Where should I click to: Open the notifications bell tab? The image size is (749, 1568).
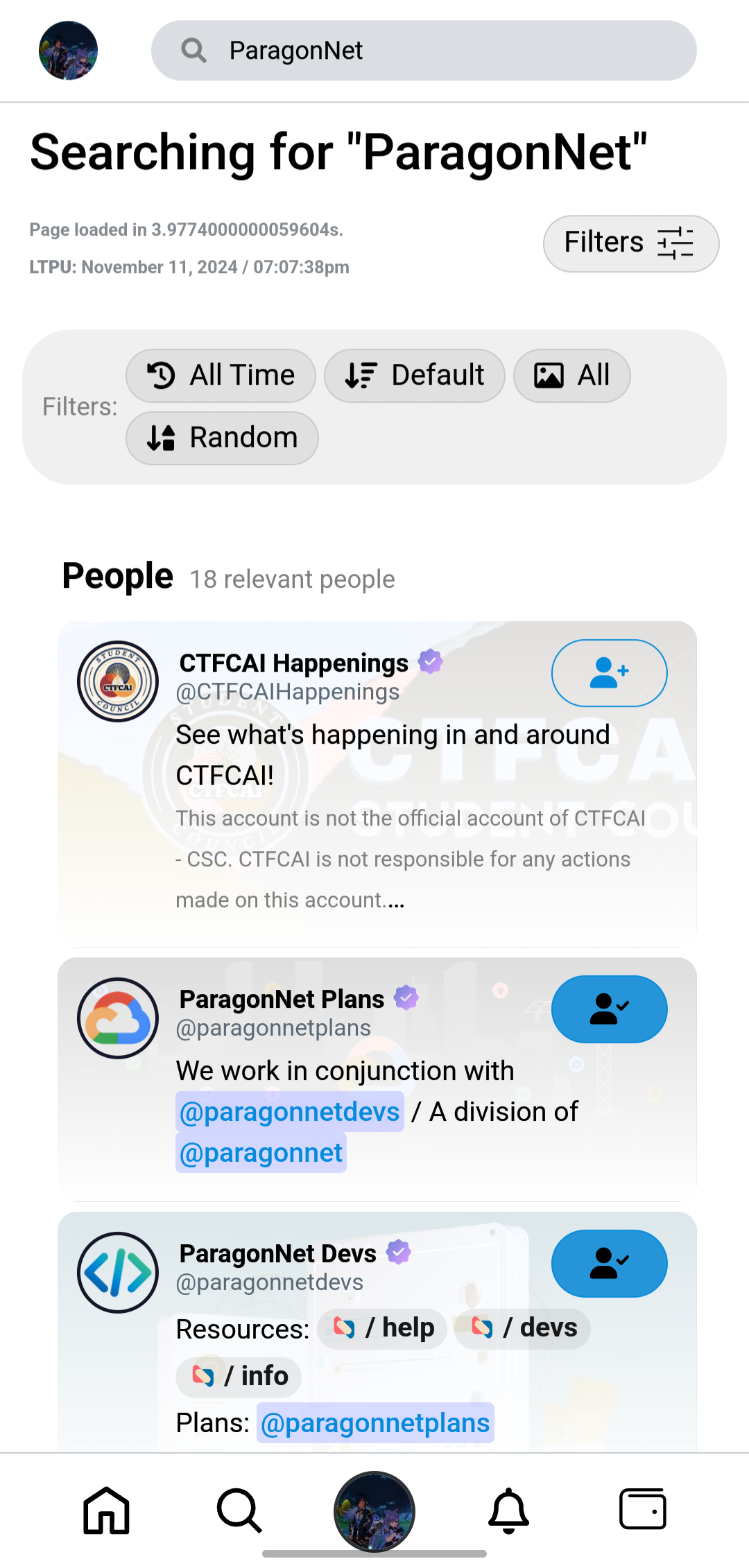(x=508, y=1510)
